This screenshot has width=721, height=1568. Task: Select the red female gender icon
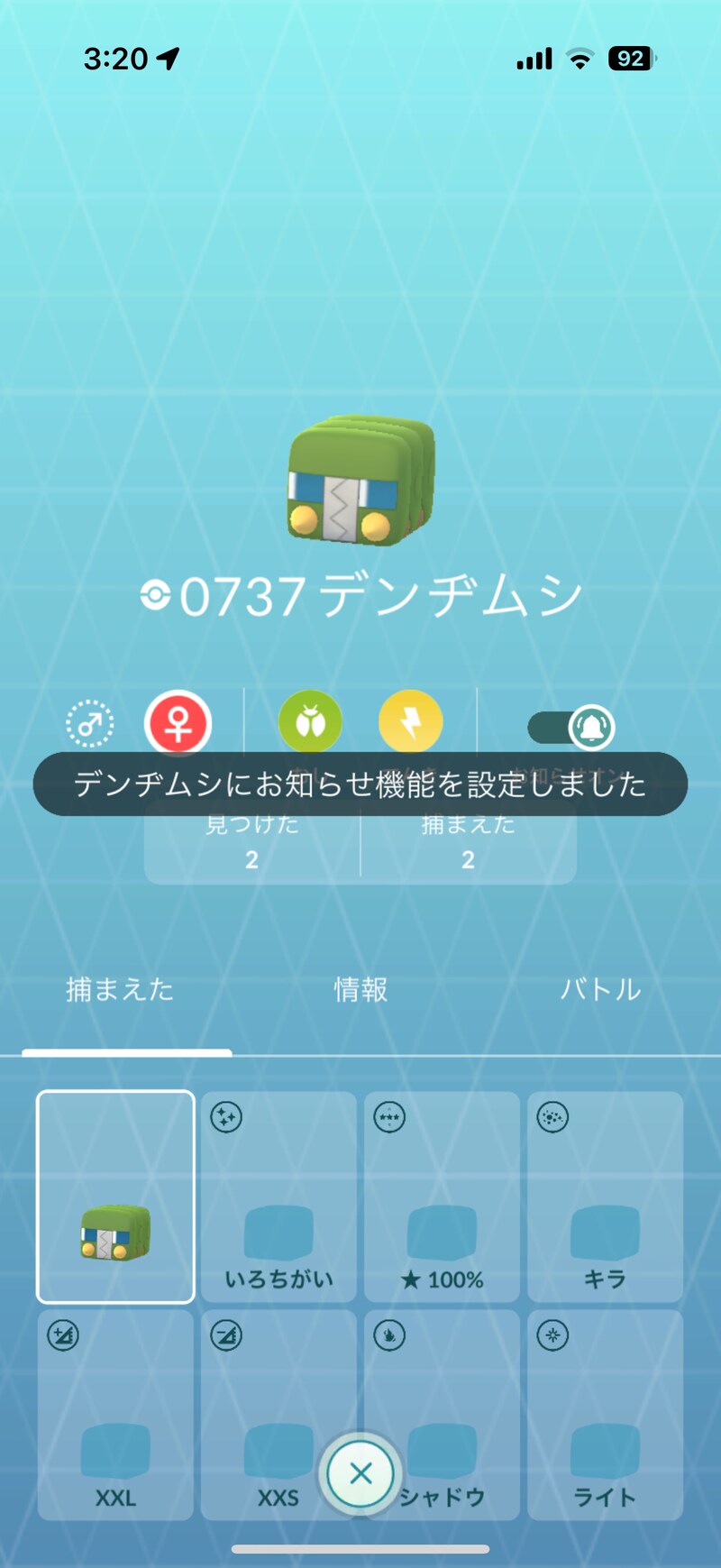178,723
